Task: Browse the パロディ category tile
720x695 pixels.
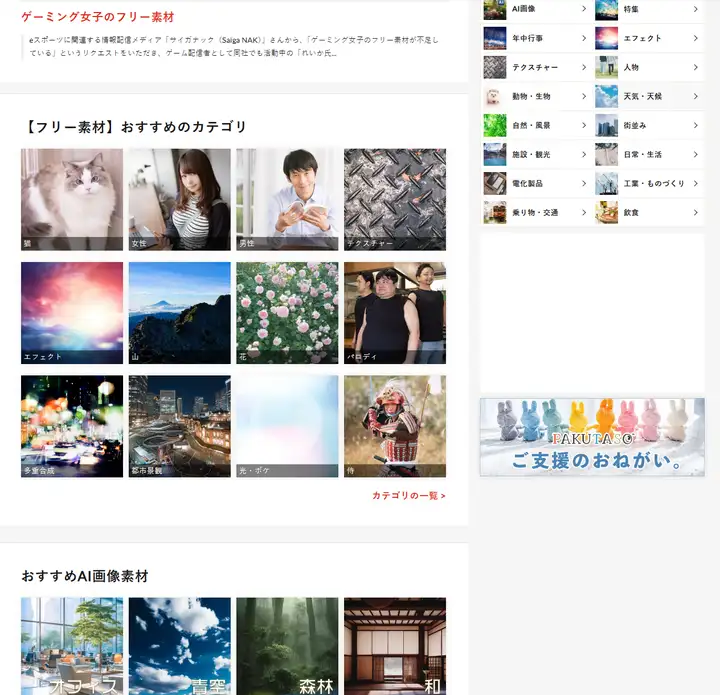Action: click(x=395, y=312)
